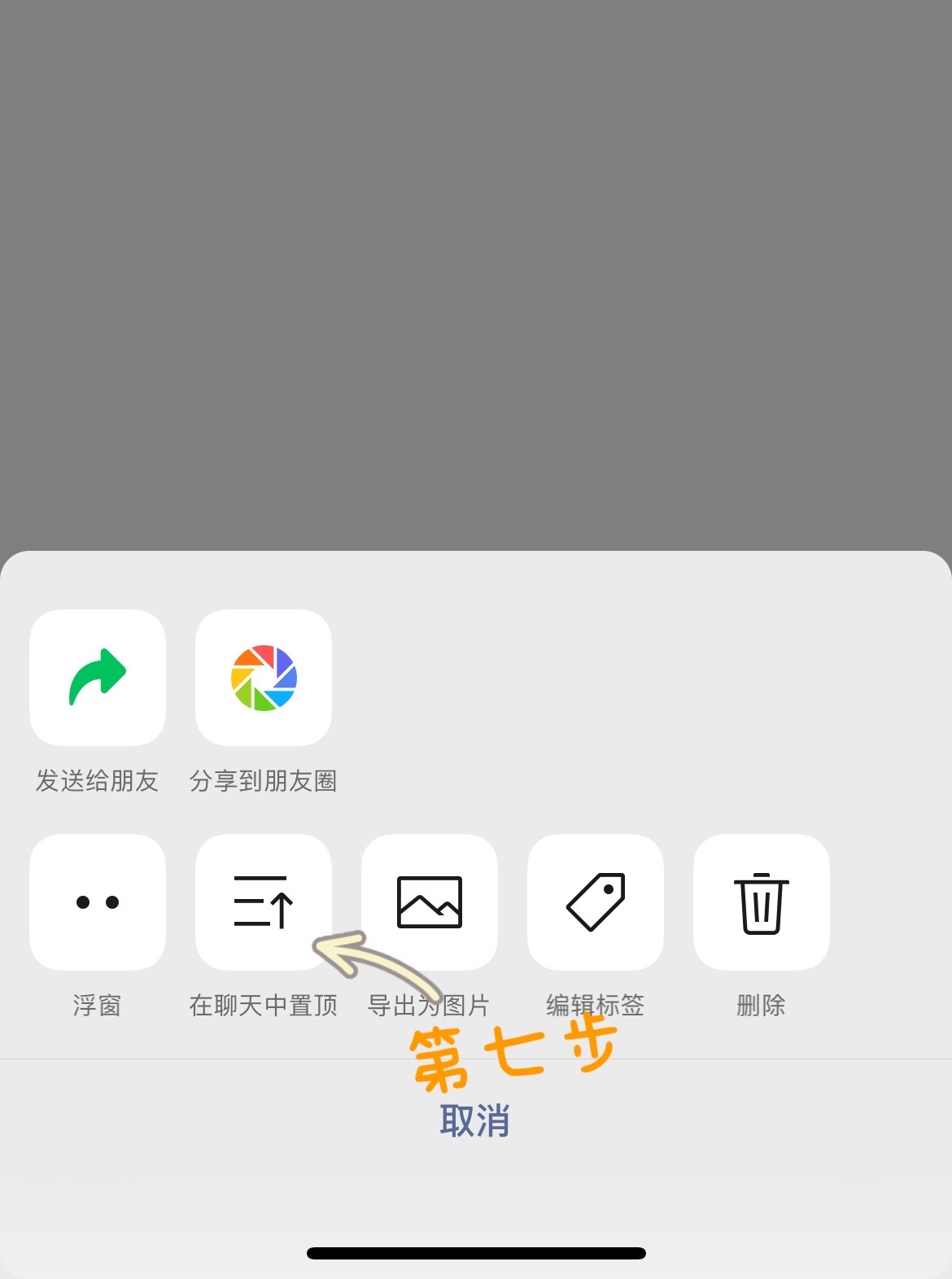Tap the 导出为图片 text label
Screen dimensions: 952x1279
pos(429,1006)
